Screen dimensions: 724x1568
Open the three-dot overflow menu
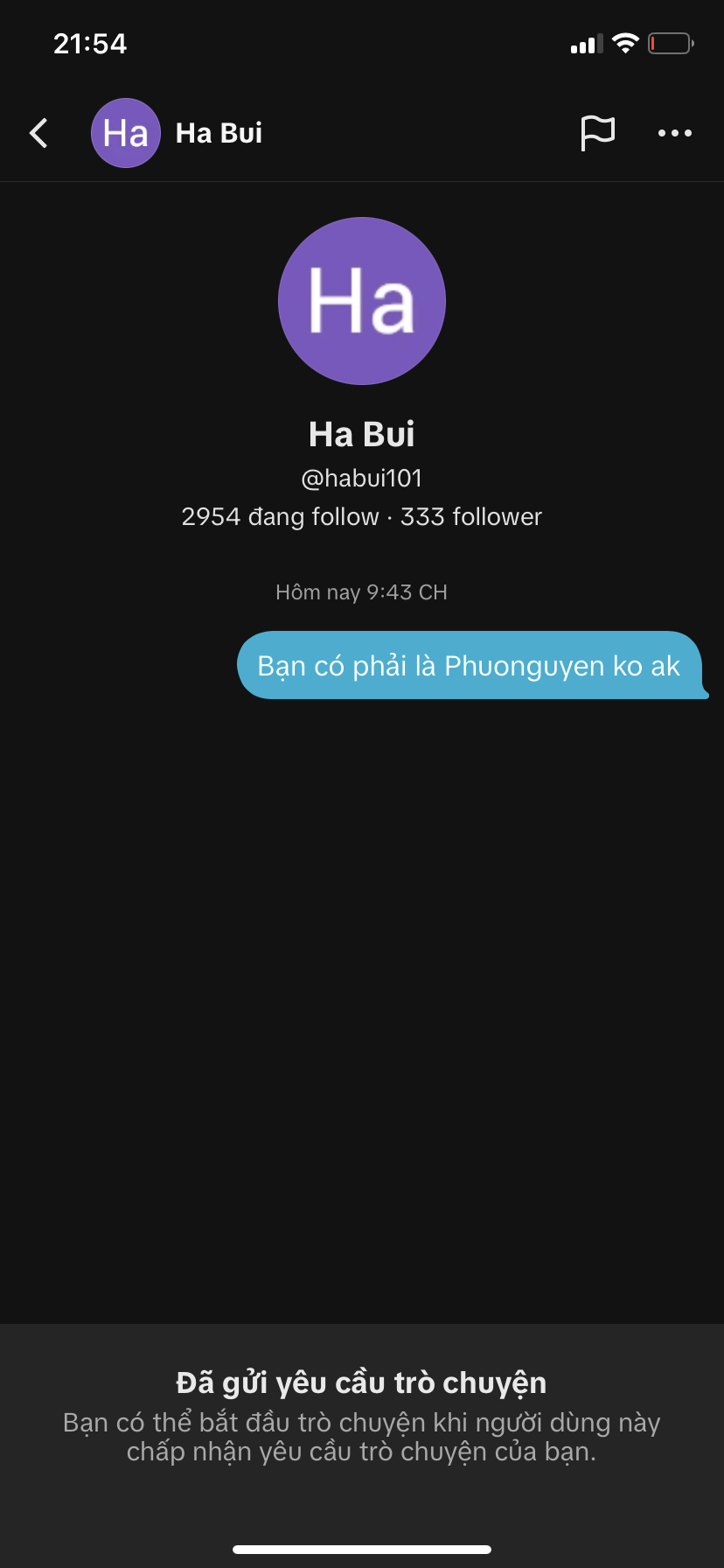click(675, 133)
